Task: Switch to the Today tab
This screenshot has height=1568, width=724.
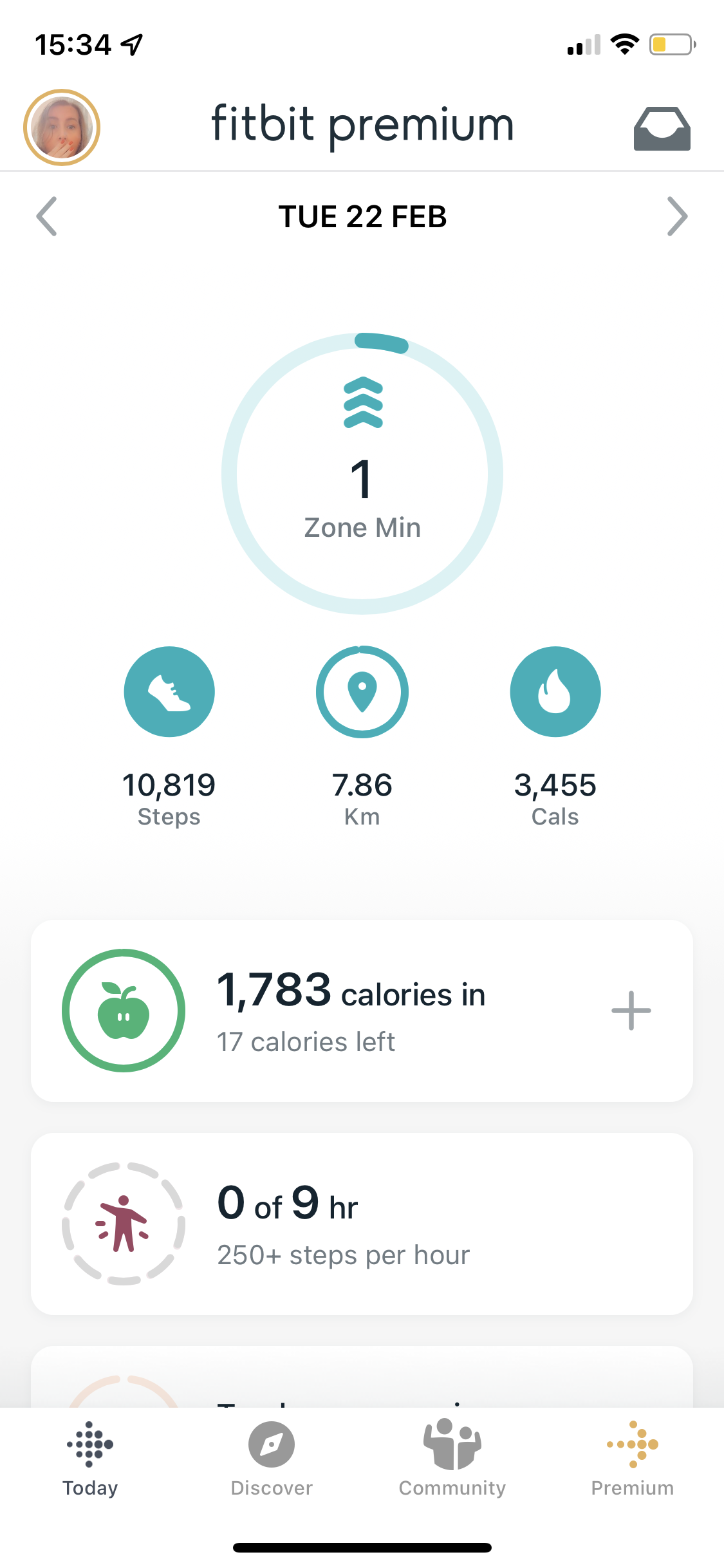Action: pos(90,1459)
